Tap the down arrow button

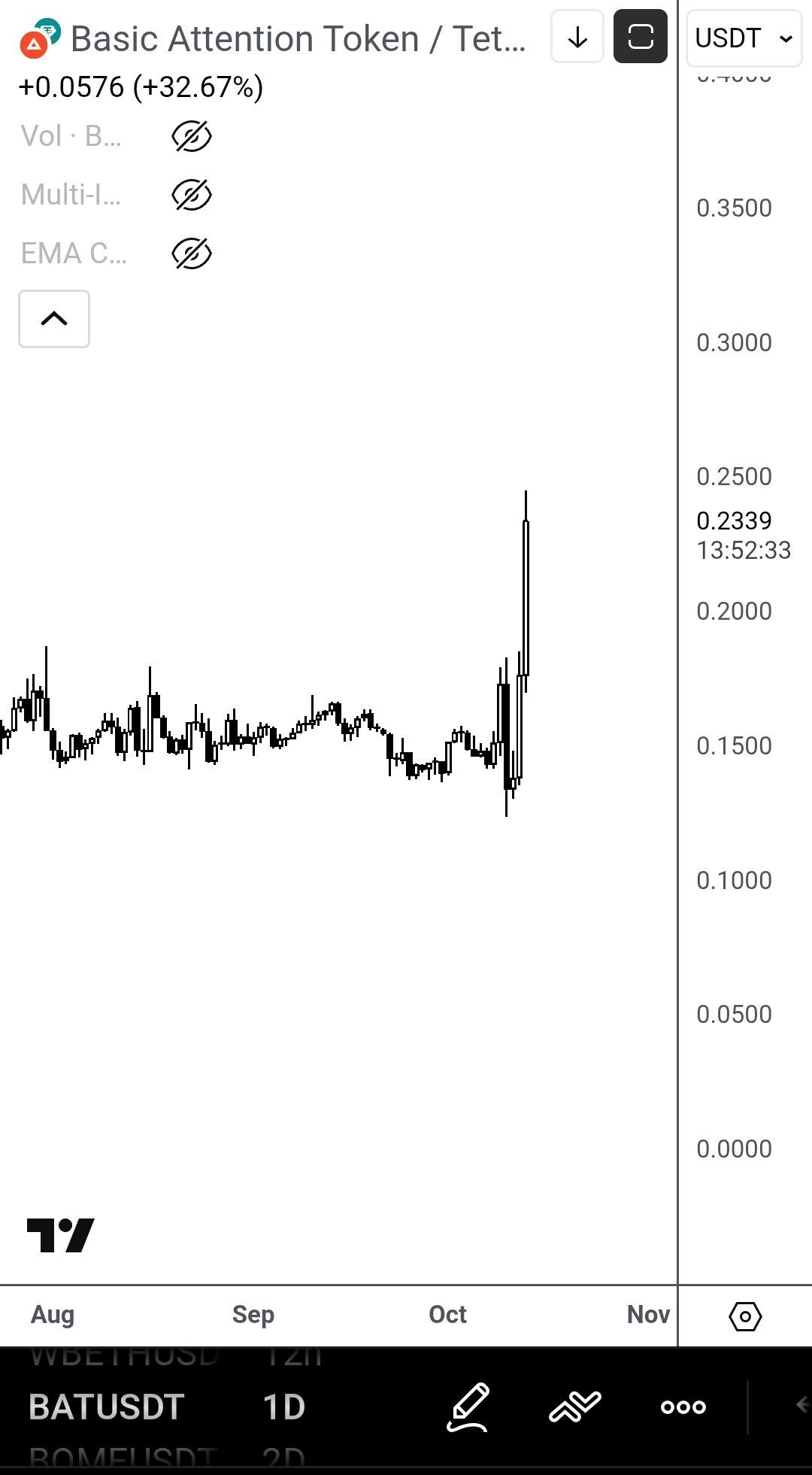point(577,37)
